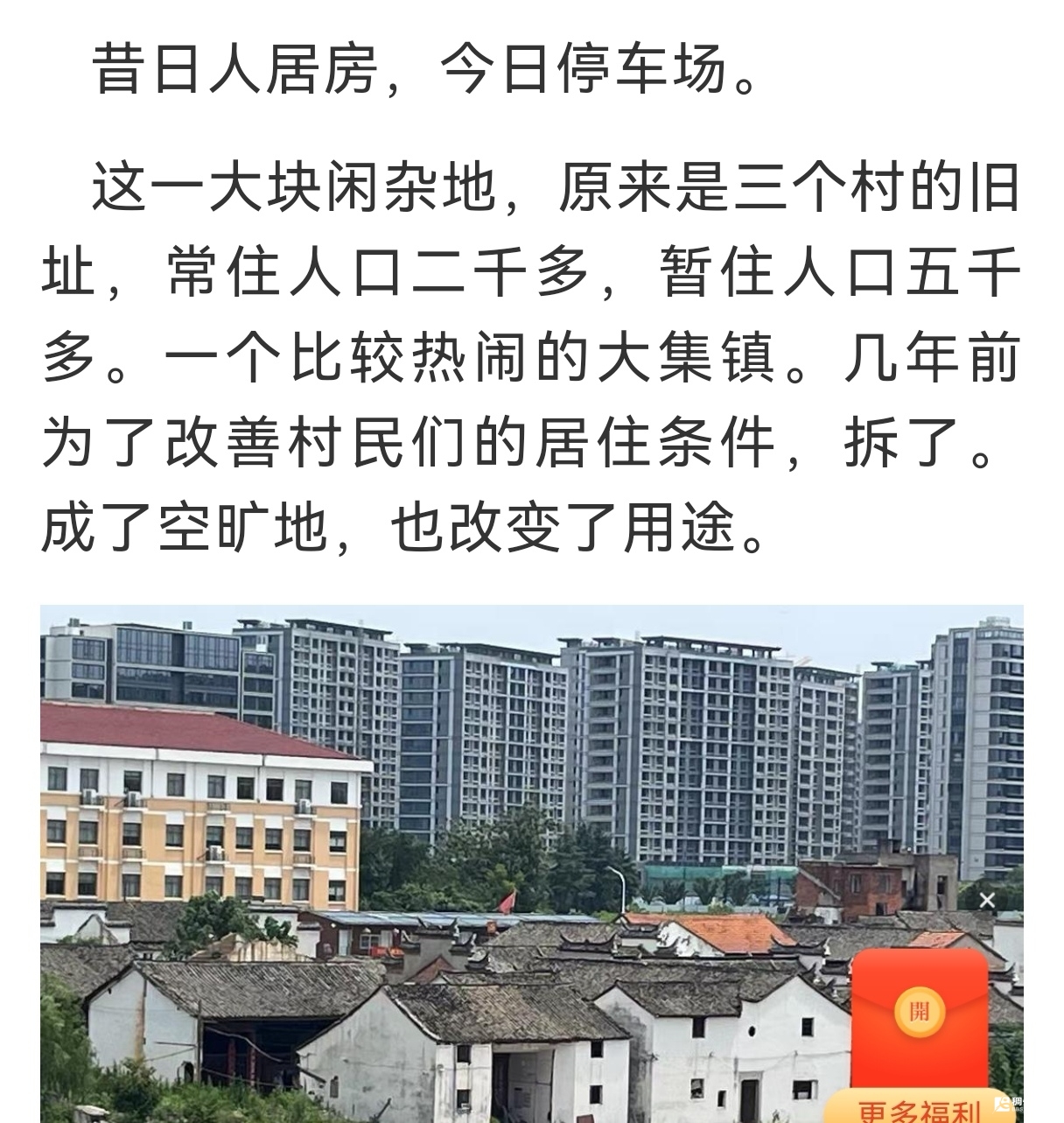Tap the 更多福利 button
Viewport: 1064px width, 1123px height.
pos(919,1110)
